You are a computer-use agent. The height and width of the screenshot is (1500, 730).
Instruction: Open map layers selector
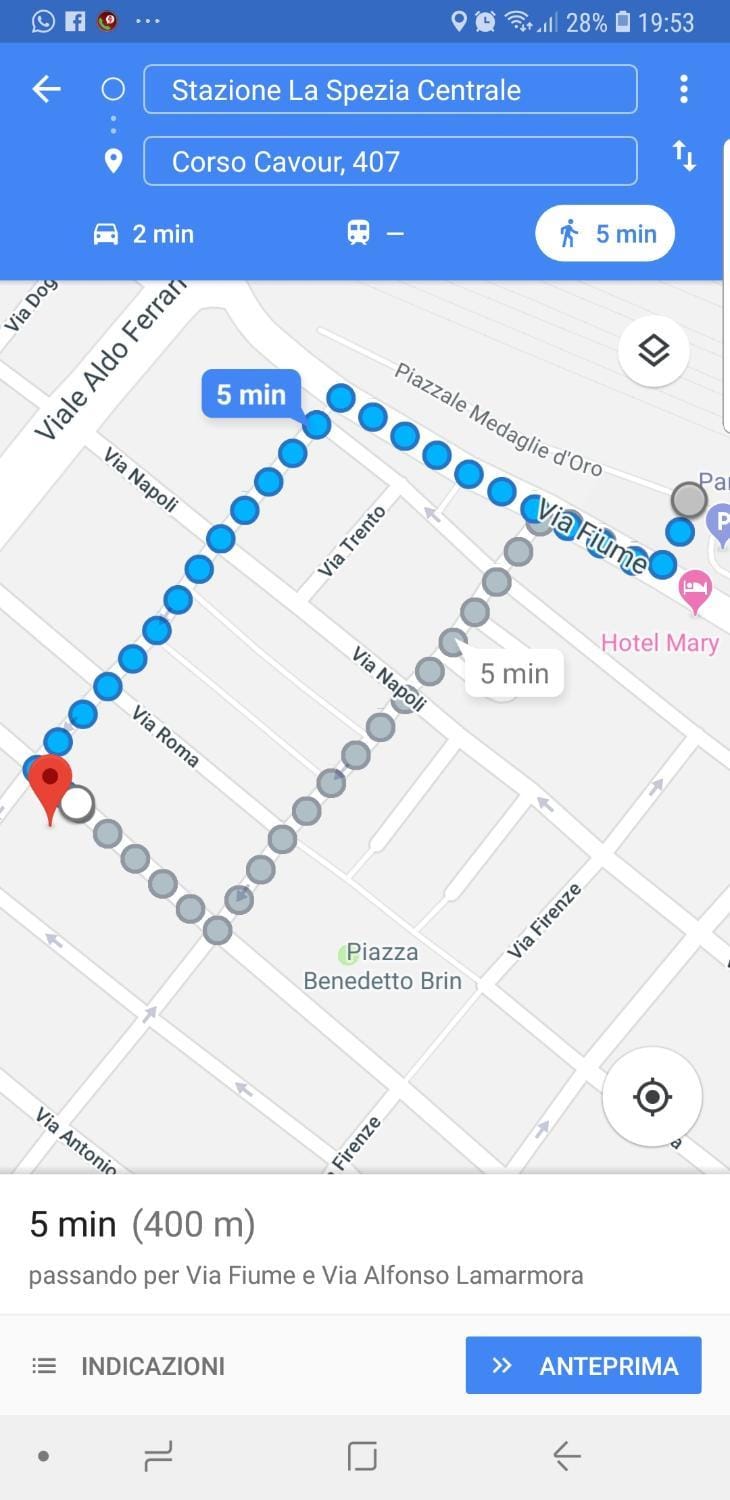pyautogui.click(x=653, y=351)
